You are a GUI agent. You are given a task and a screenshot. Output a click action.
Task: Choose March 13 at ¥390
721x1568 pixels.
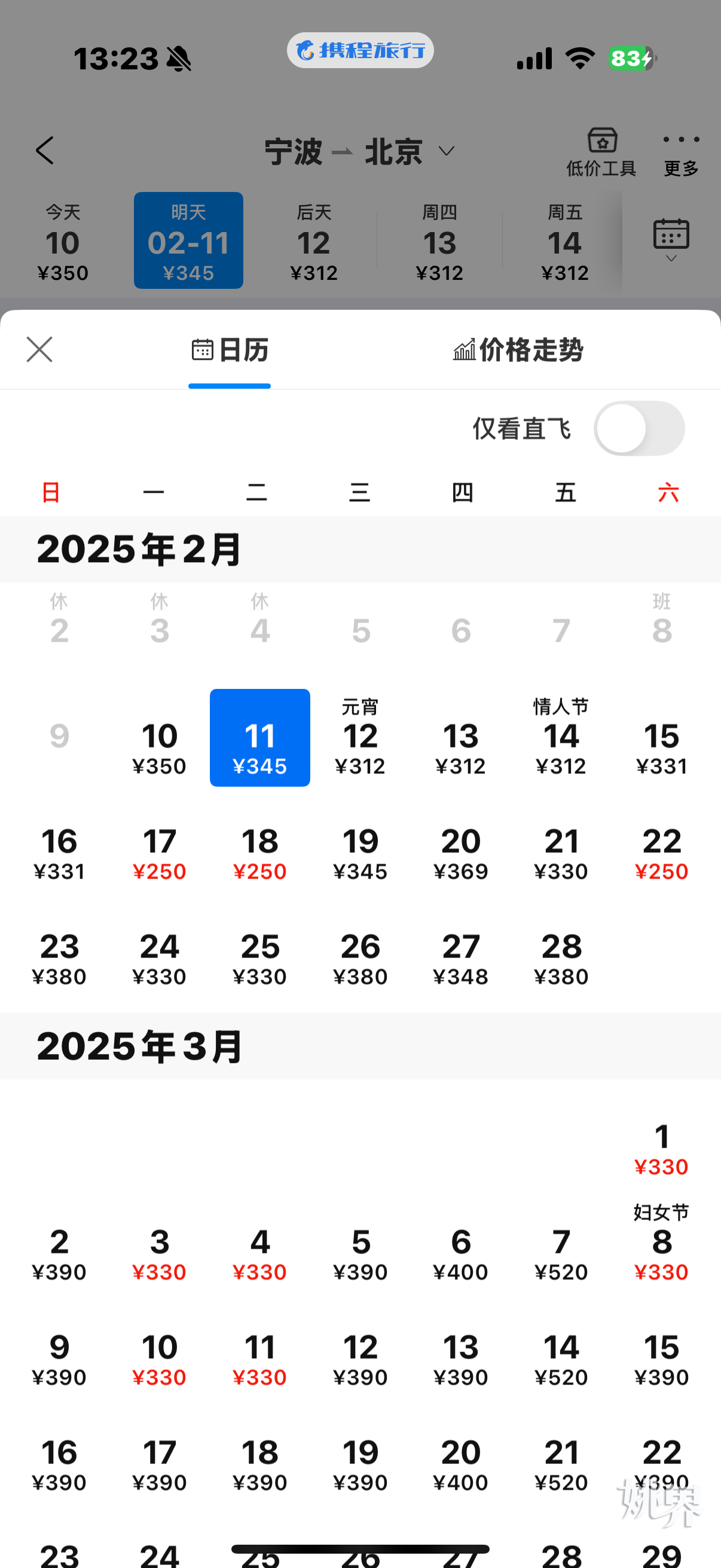tap(460, 1359)
